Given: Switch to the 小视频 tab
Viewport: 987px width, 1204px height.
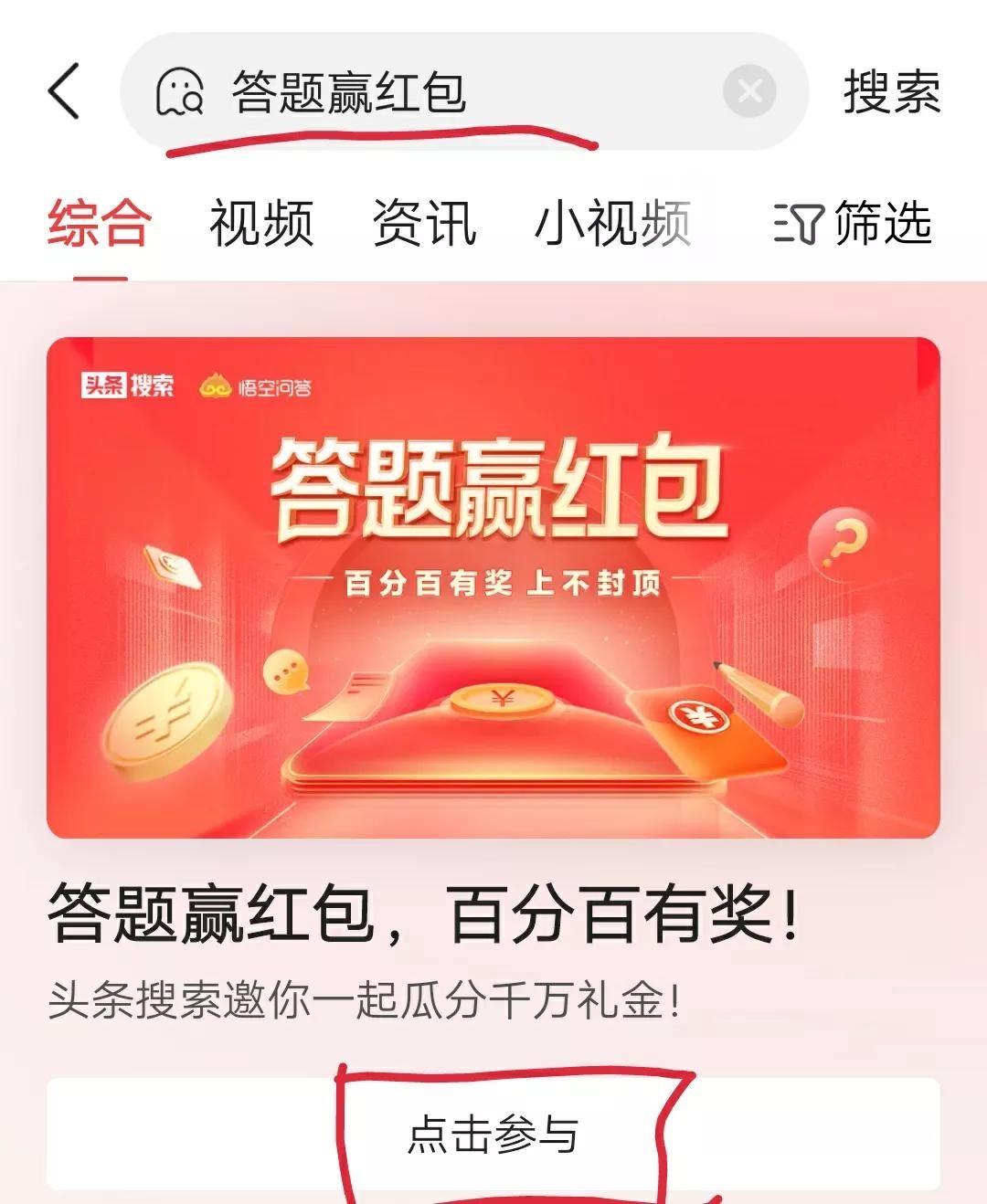Looking at the screenshot, I should [x=612, y=224].
